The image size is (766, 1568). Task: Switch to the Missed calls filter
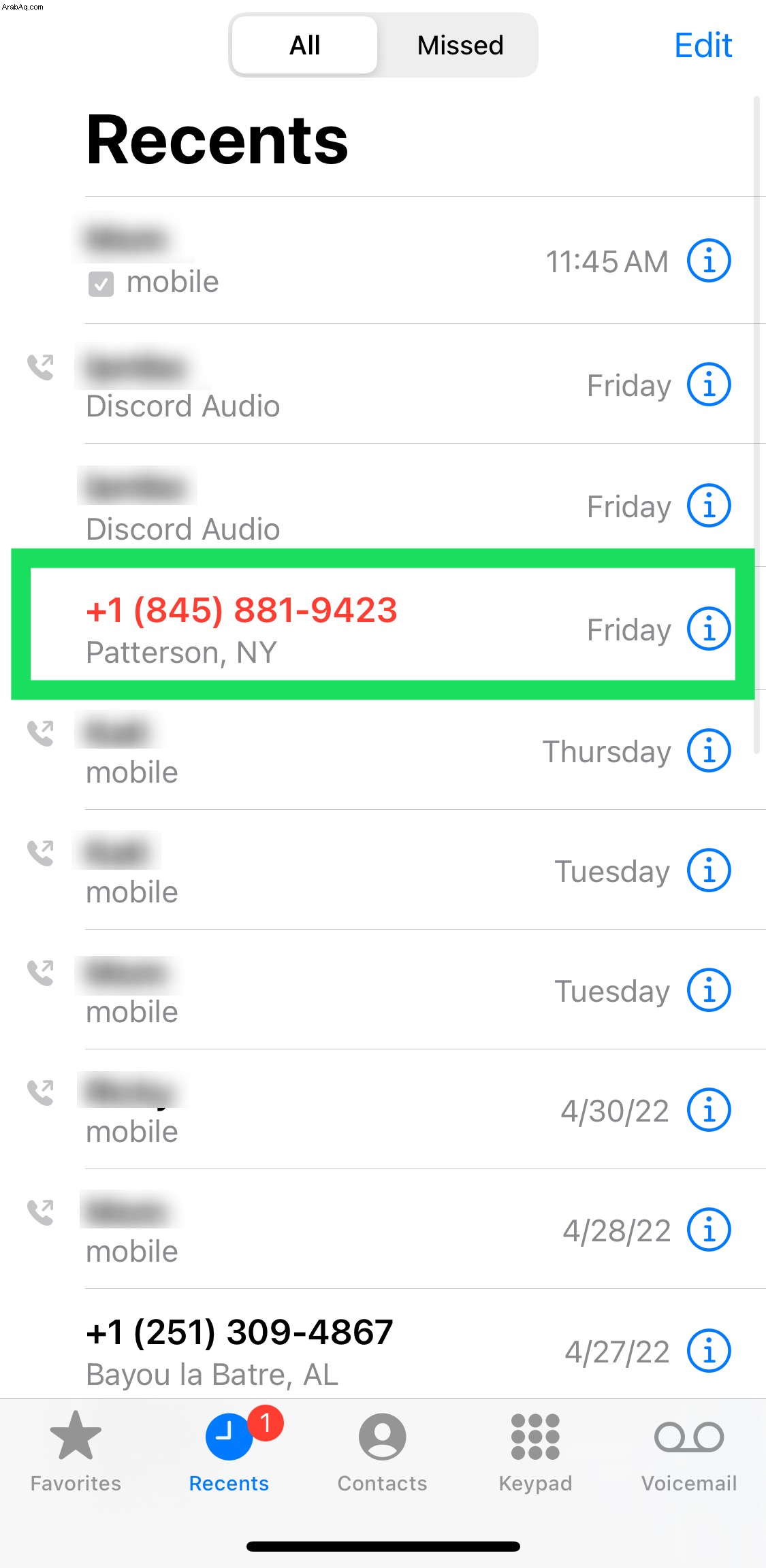[460, 45]
